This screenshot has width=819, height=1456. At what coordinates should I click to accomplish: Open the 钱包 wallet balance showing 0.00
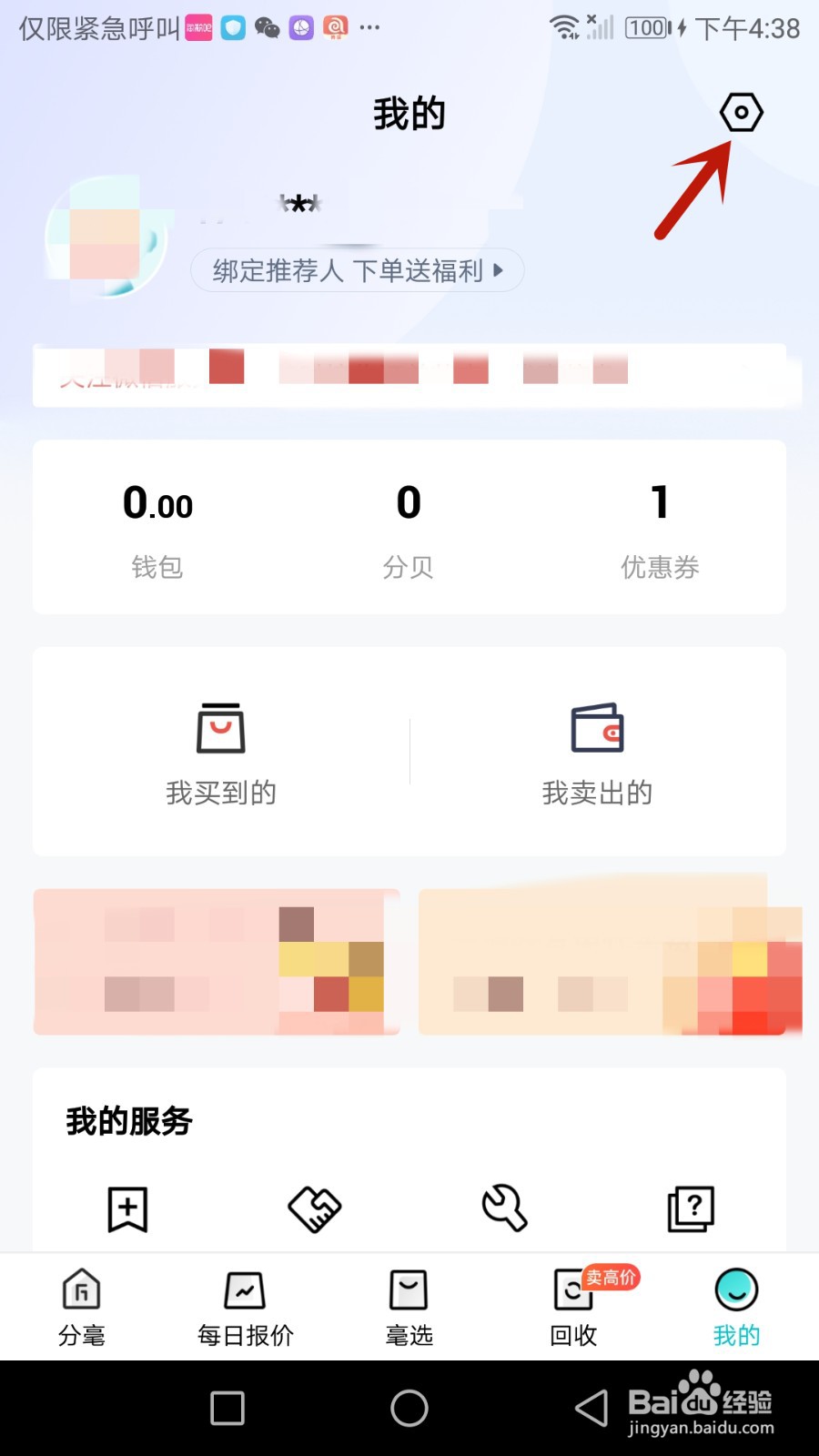pyautogui.click(x=157, y=528)
